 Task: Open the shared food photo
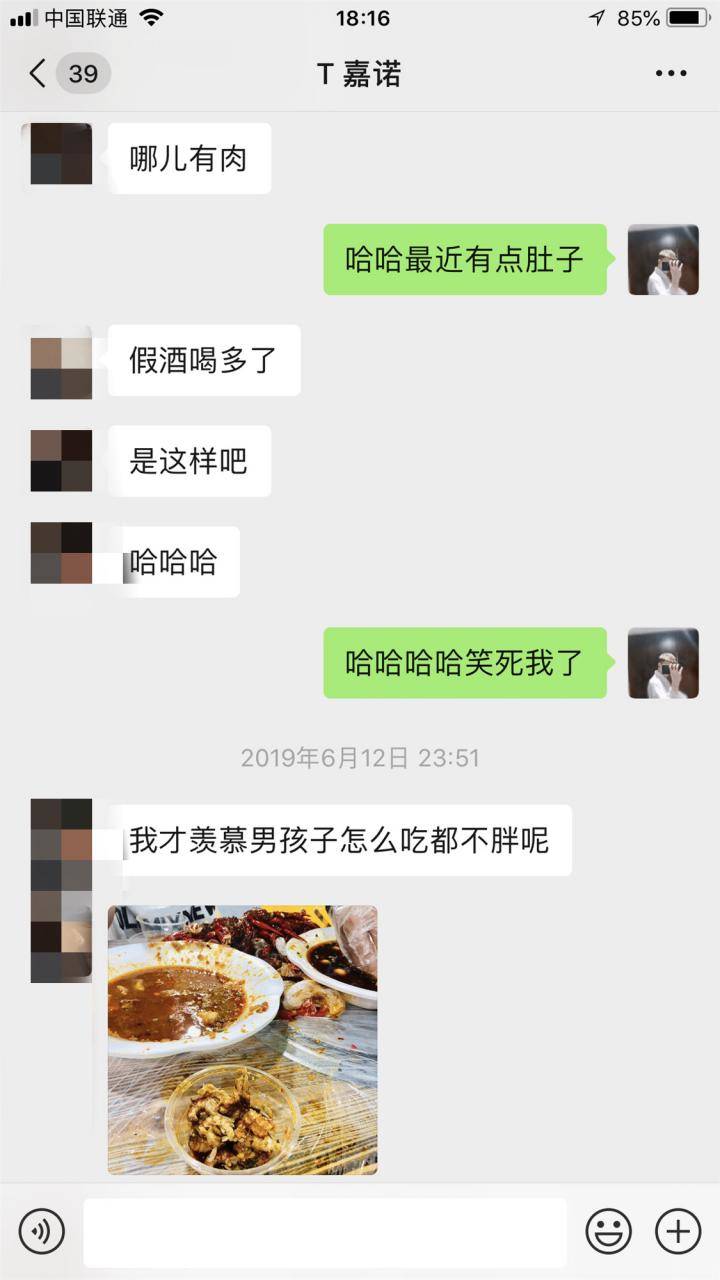pyautogui.click(x=243, y=1038)
